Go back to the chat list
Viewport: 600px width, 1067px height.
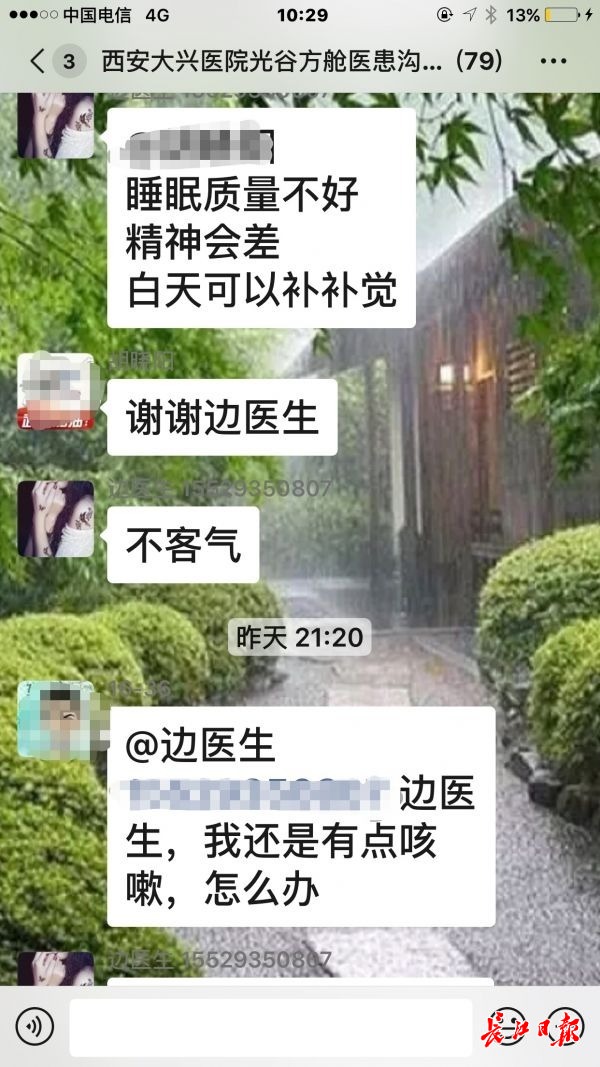(40, 62)
